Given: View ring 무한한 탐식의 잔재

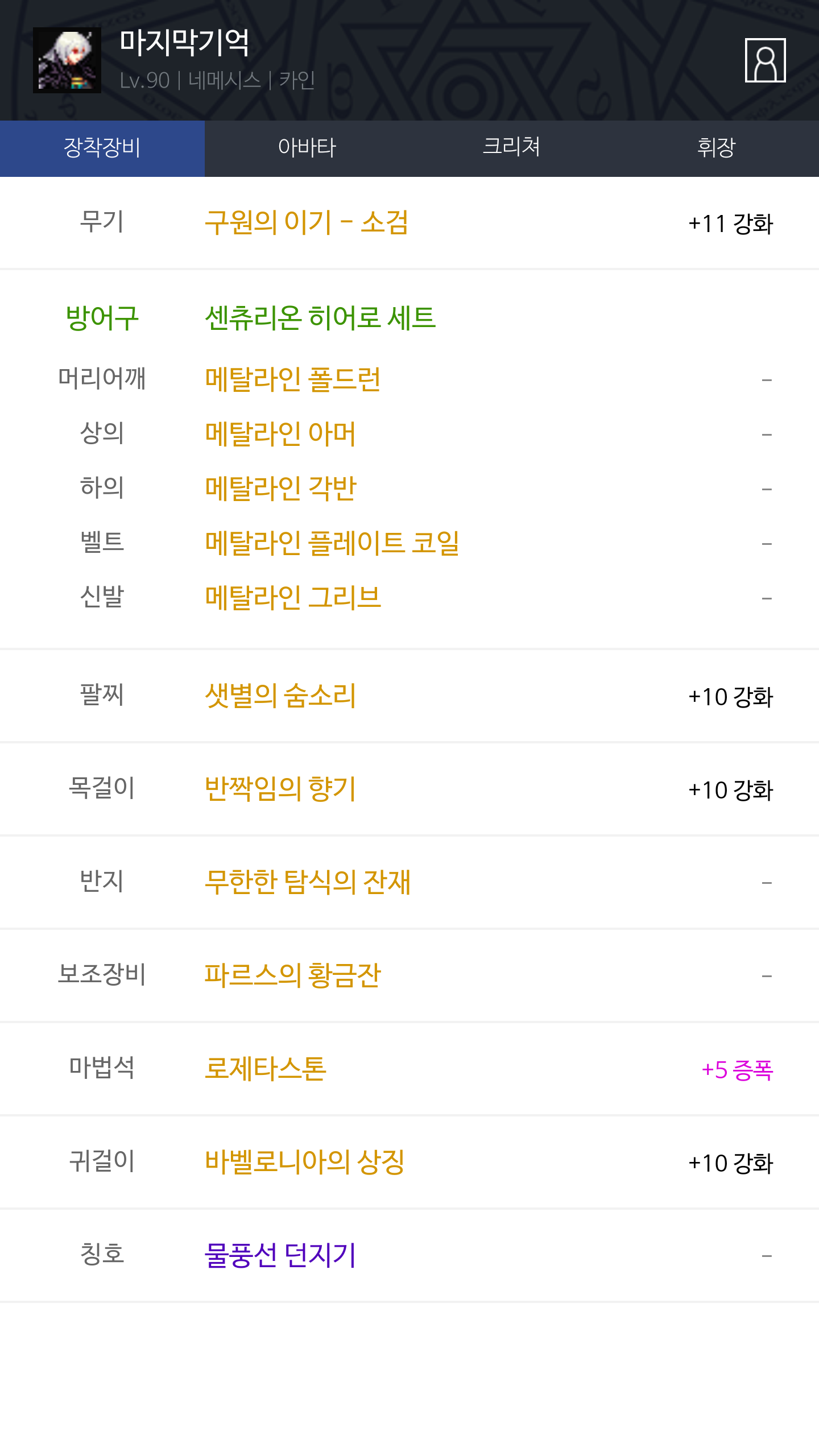Looking at the screenshot, I should click(x=308, y=882).
